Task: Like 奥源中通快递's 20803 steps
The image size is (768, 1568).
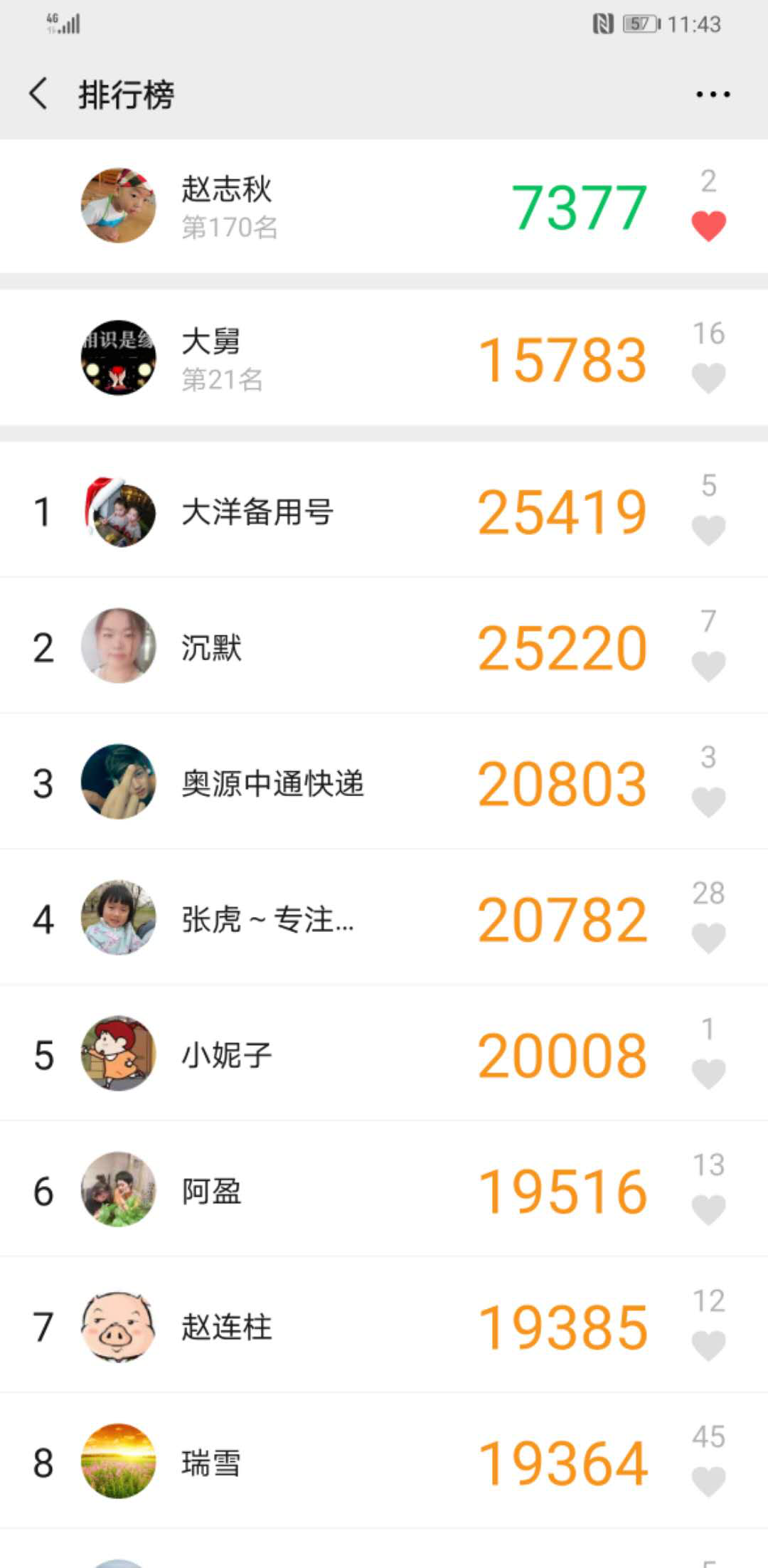Action: (x=708, y=802)
